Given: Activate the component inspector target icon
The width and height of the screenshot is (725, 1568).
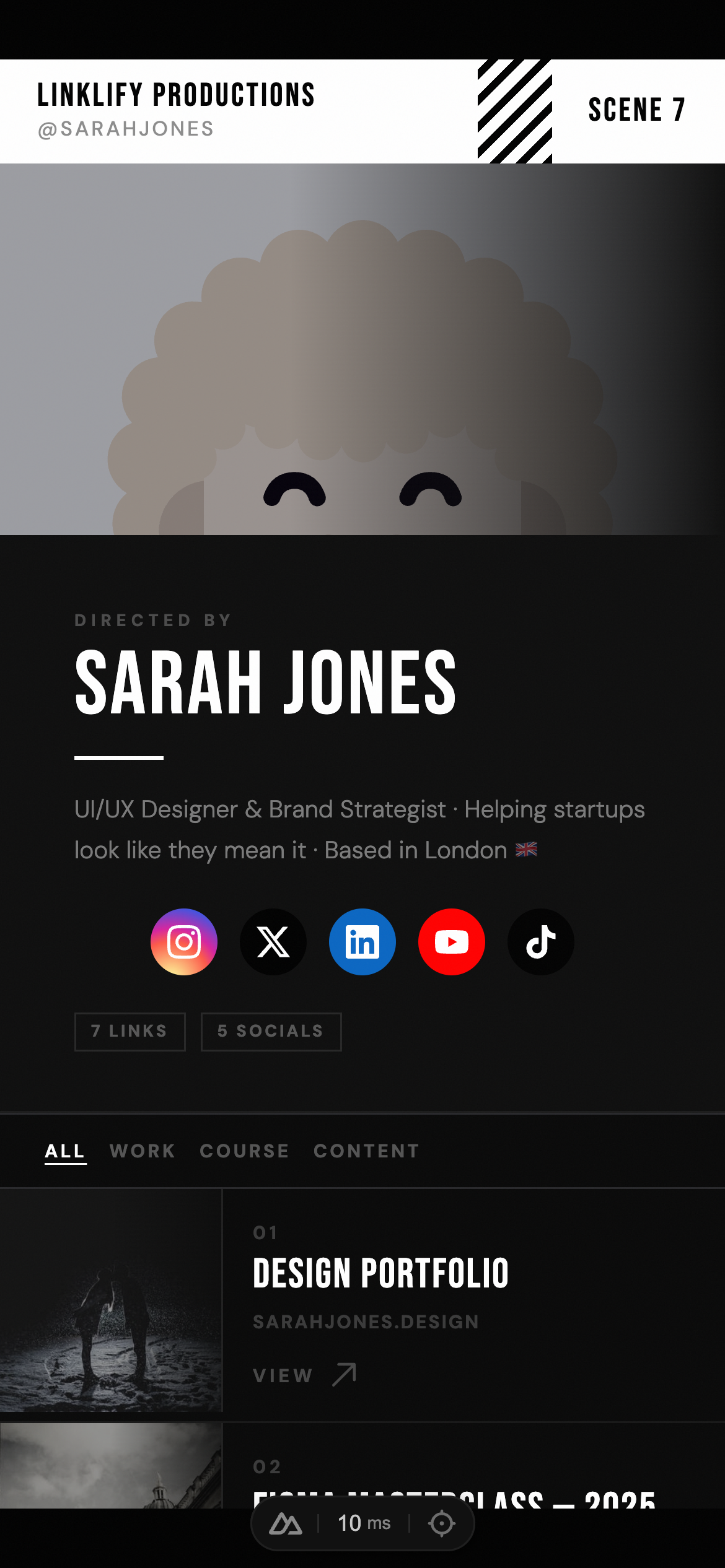Looking at the screenshot, I should (x=442, y=1523).
